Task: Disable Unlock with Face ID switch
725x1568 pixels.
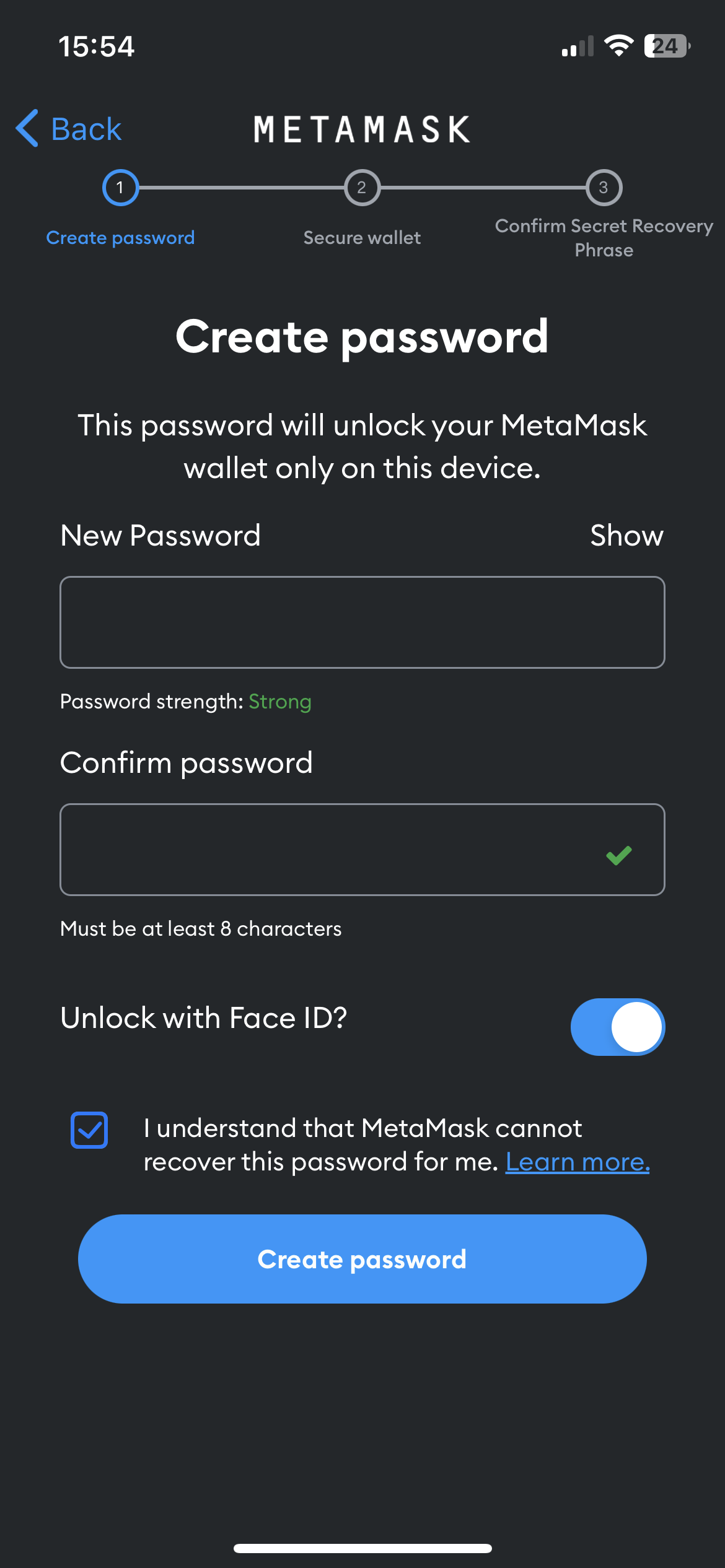Action: (x=618, y=1027)
